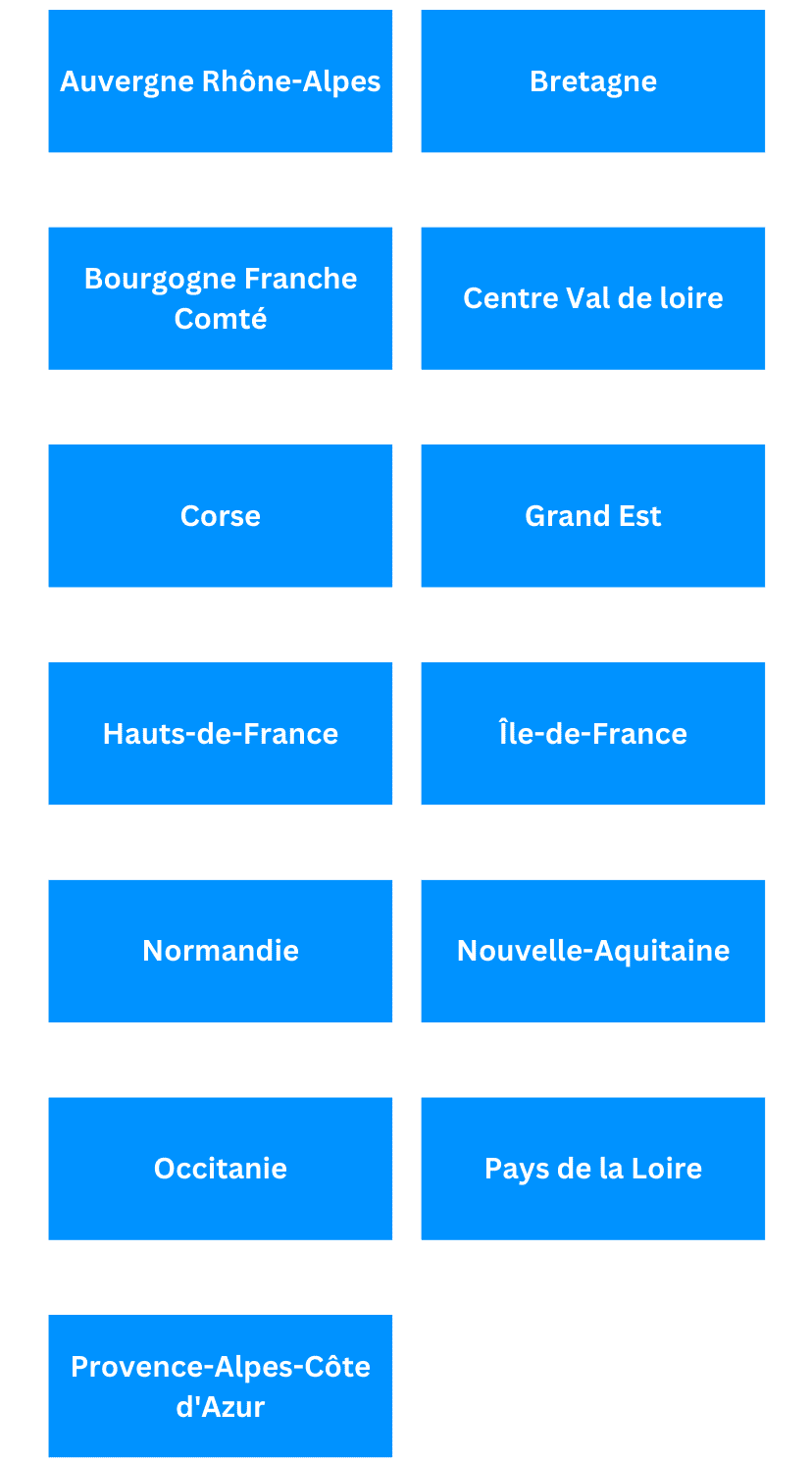
Task: Tap the Centre Val de loire button
Action: coord(592,298)
